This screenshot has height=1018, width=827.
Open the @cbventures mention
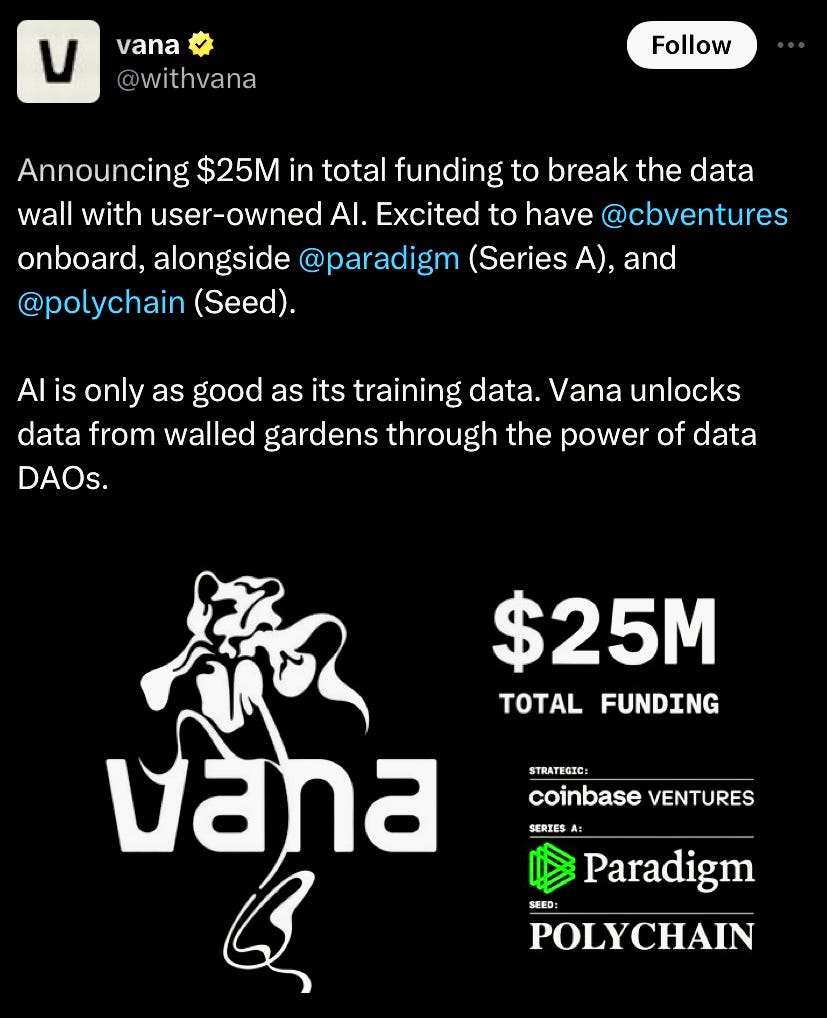click(x=694, y=214)
